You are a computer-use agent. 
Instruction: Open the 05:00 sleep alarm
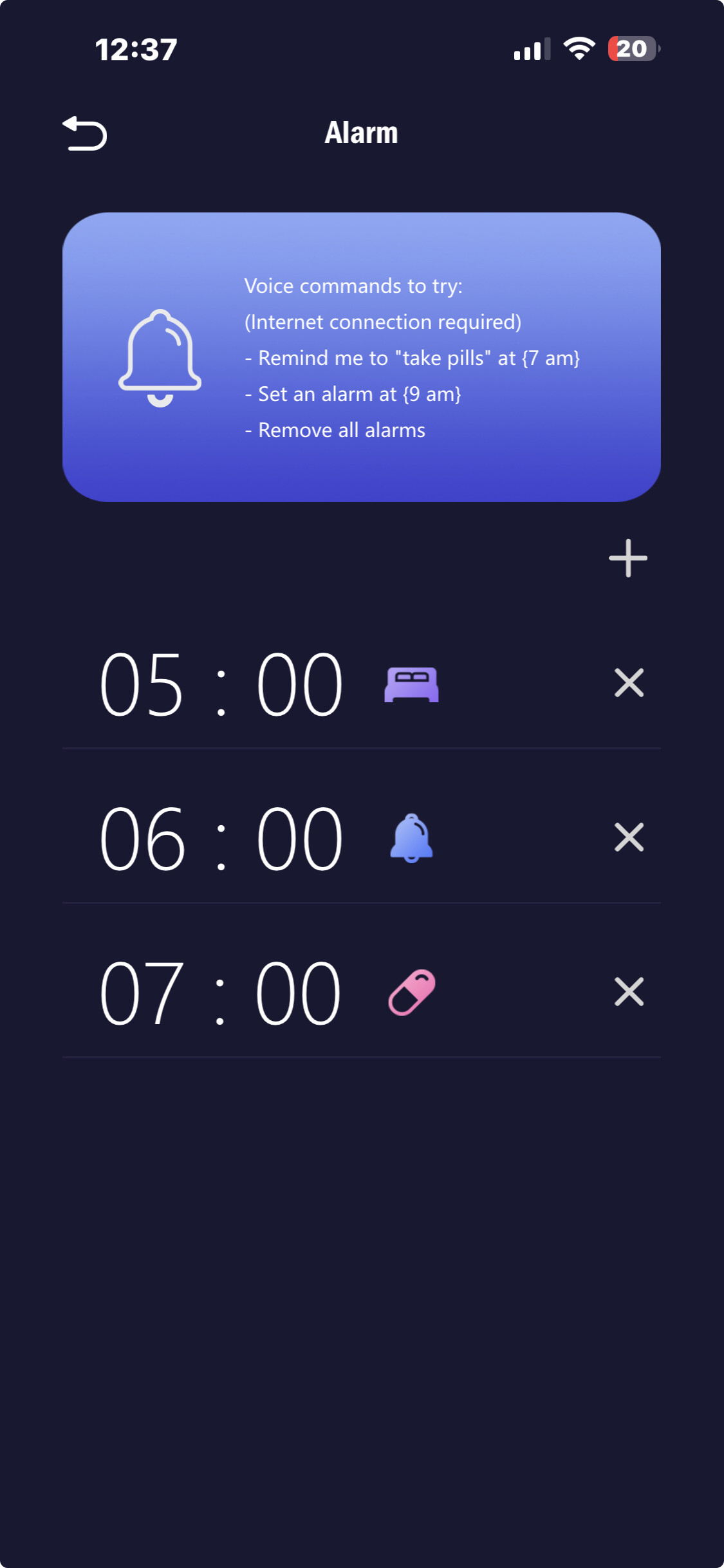coord(221,684)
